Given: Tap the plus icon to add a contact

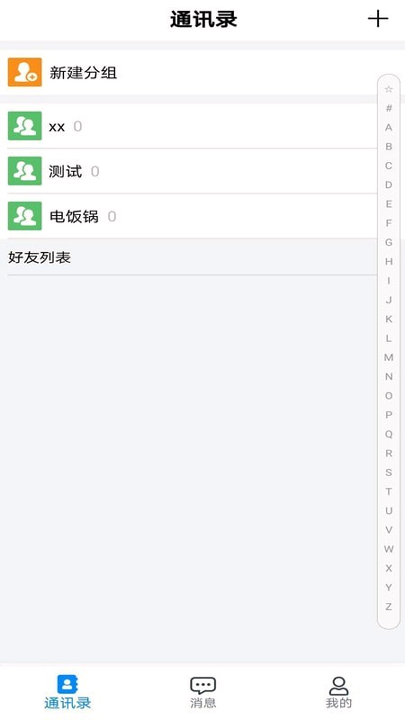Looking at the screenshot, I should coord(378,19).
